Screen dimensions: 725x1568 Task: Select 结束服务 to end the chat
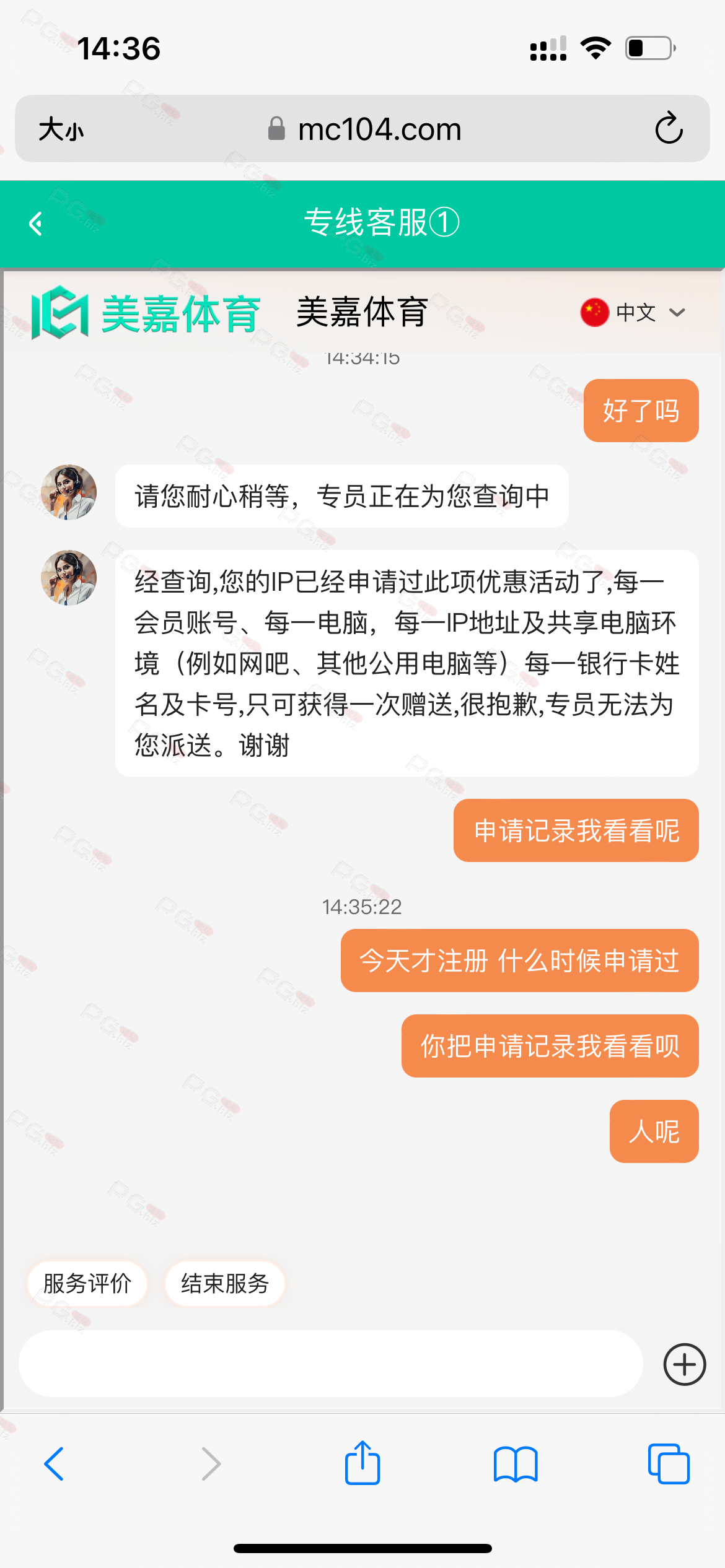(x=224, y=1283)
